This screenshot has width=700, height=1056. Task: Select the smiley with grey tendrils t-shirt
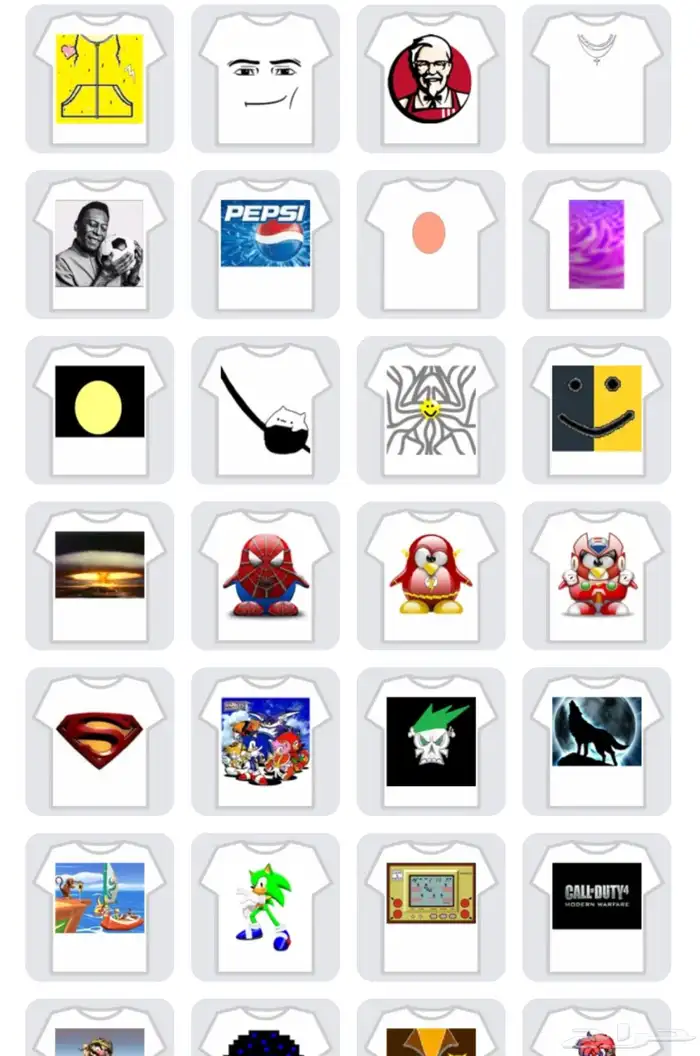point(431,410)
